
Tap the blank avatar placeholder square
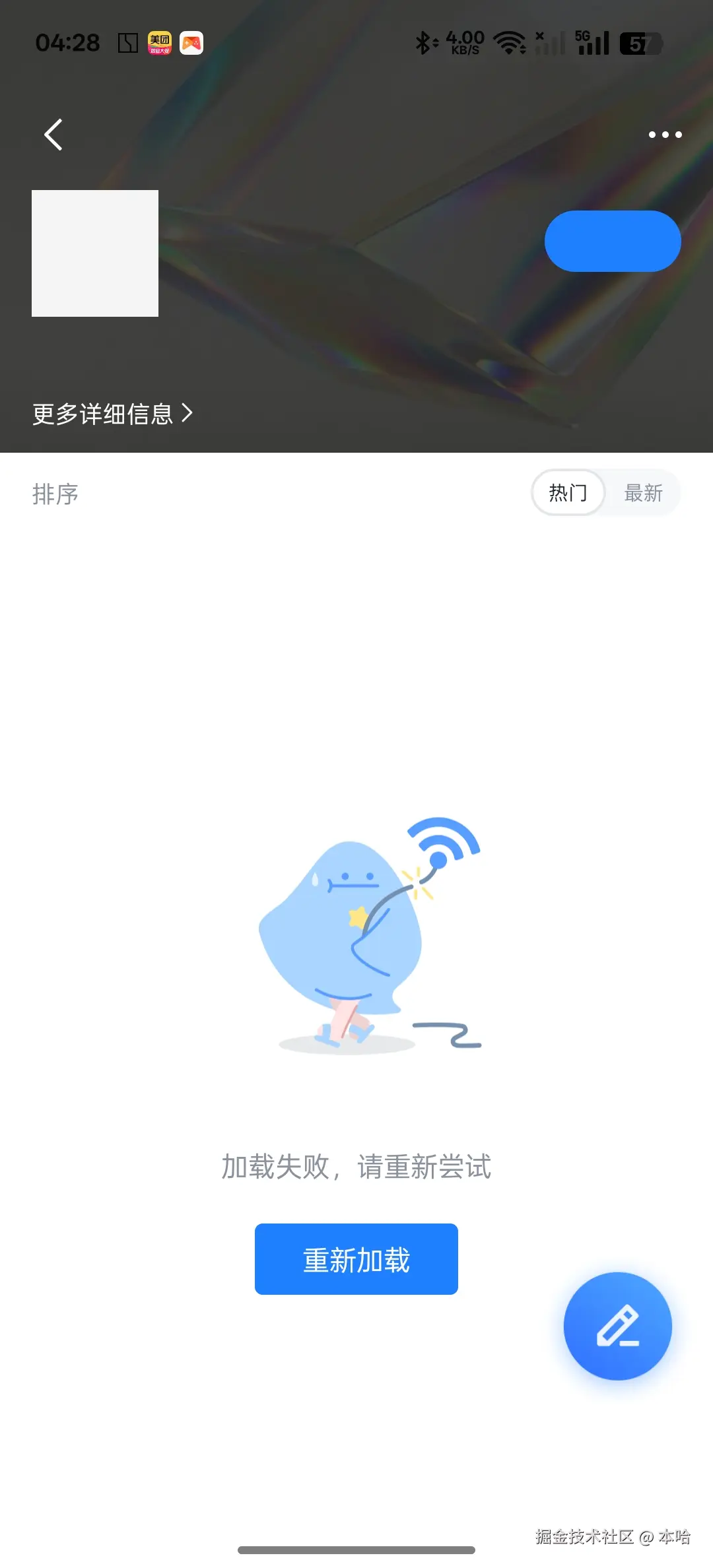pos(95,253)
